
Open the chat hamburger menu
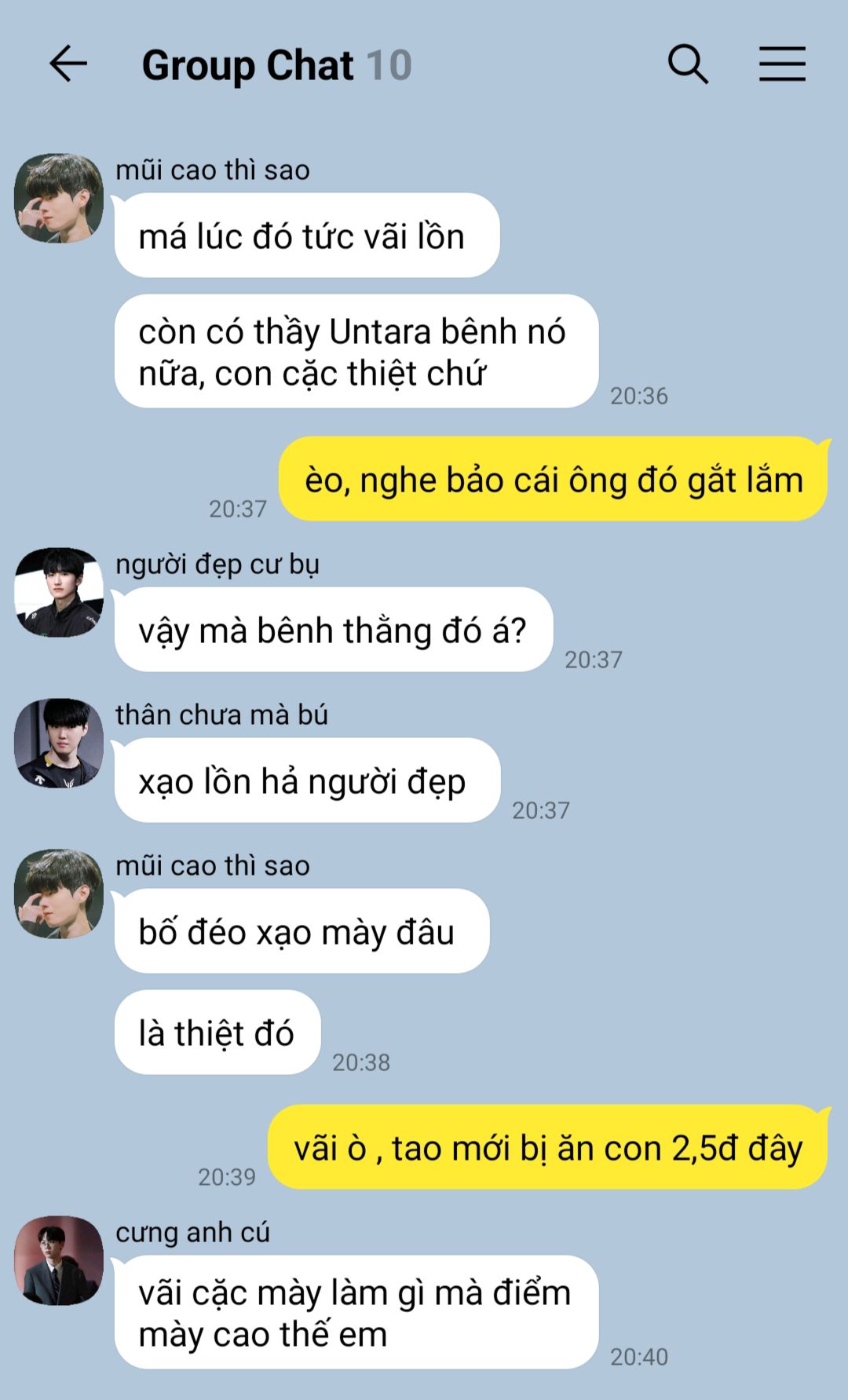tap(782, 64)
